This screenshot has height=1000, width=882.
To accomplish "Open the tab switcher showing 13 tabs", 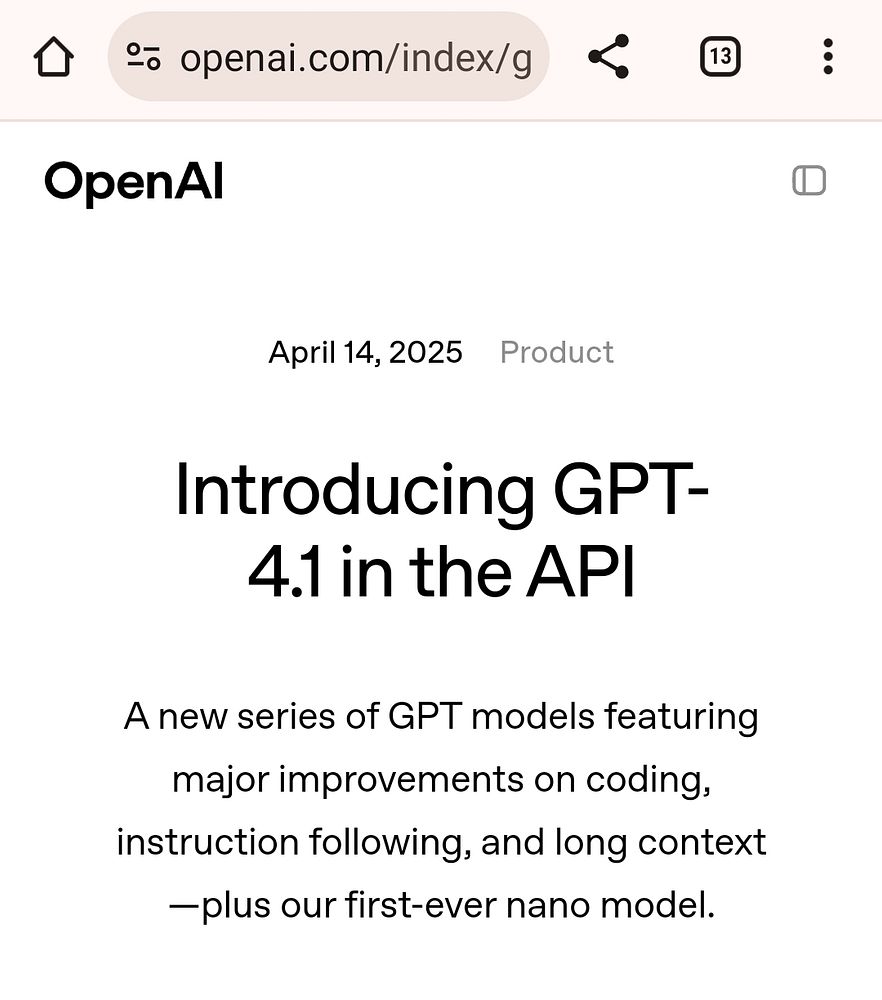I will [x=720, y=57].
